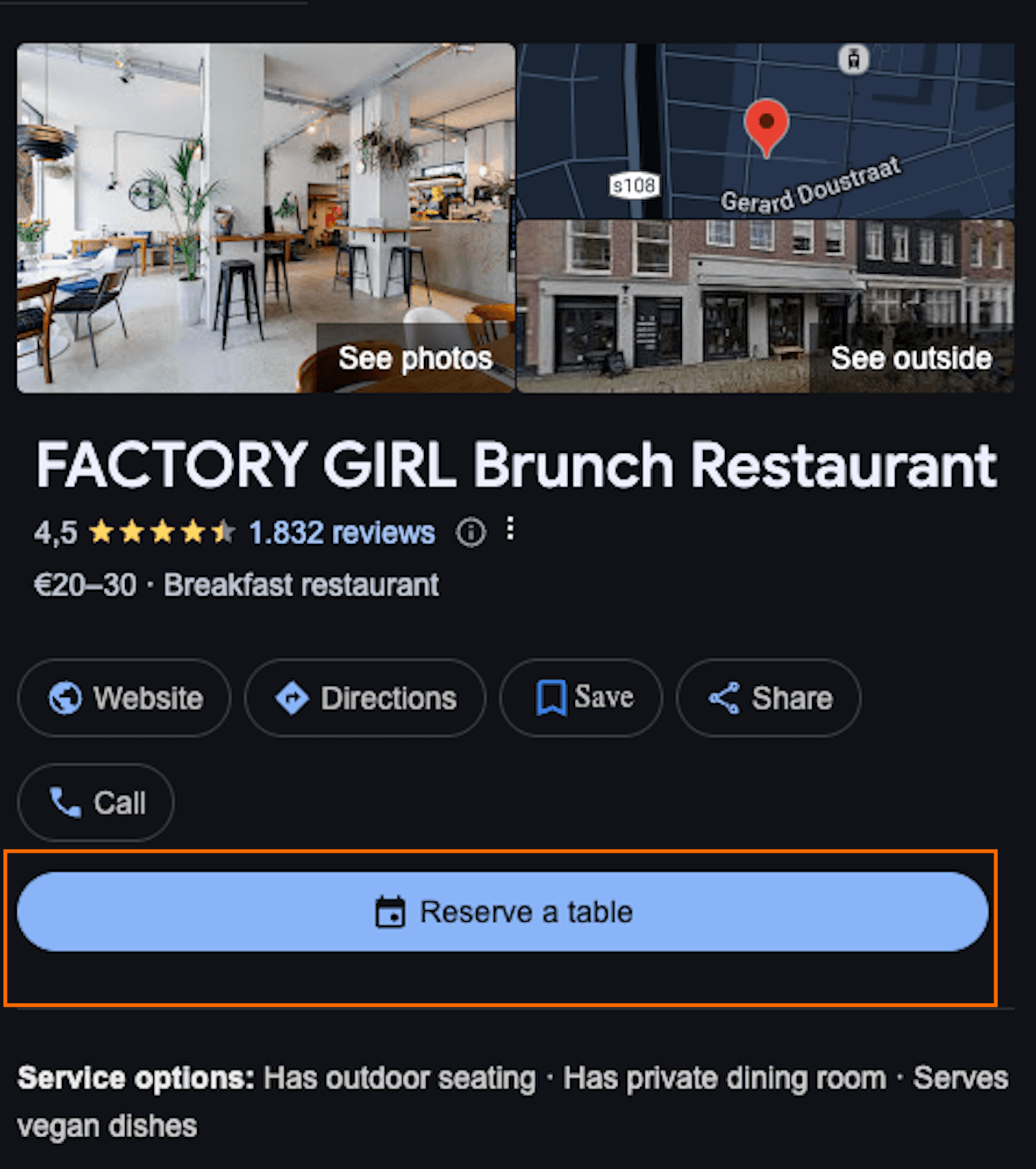This screenshot has width=1036, height=1169.
Task: Open See outside street view
Action: pos(910,358)
